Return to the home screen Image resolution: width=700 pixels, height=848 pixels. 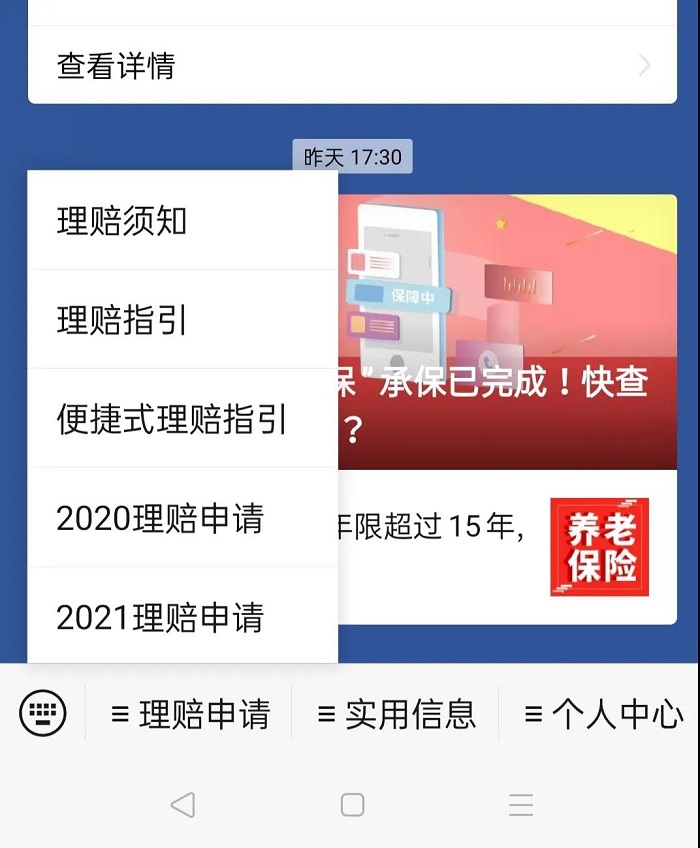(352, 804)
